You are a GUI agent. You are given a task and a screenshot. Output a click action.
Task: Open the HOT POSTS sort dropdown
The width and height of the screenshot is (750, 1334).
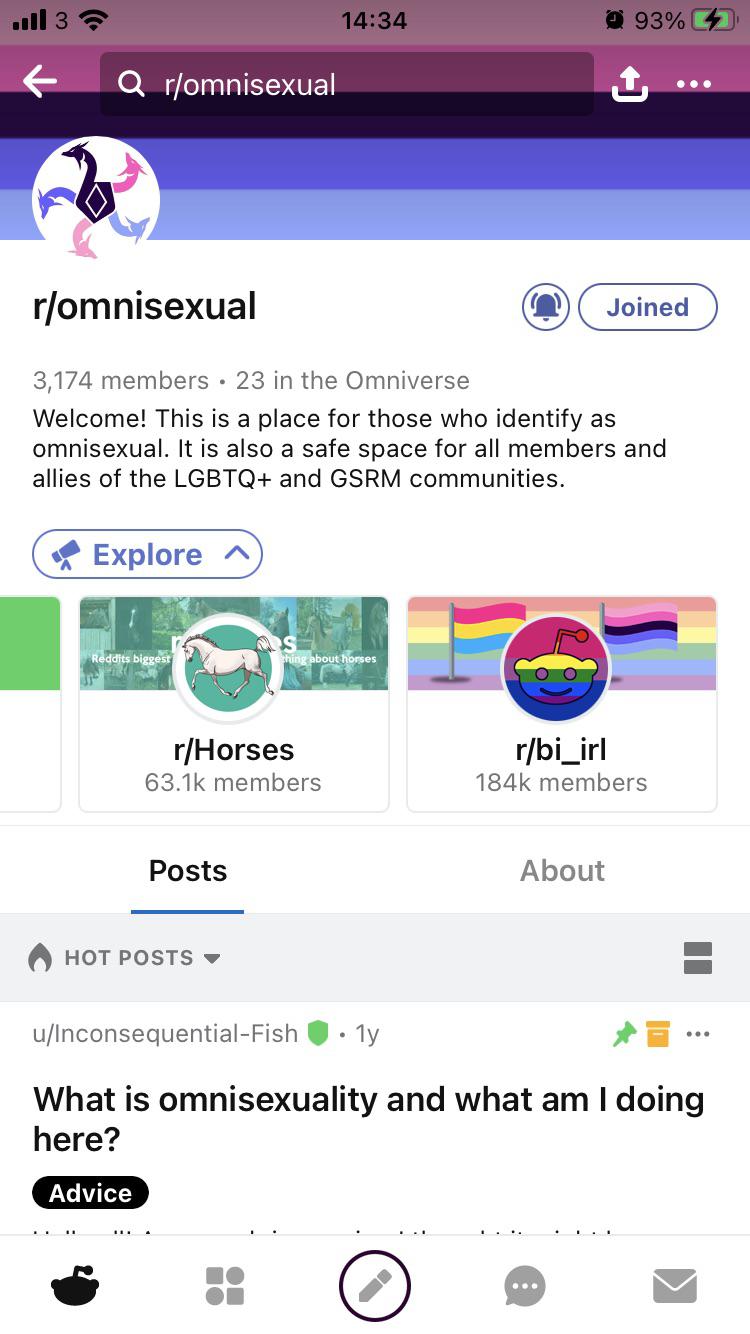pos(125,957)
